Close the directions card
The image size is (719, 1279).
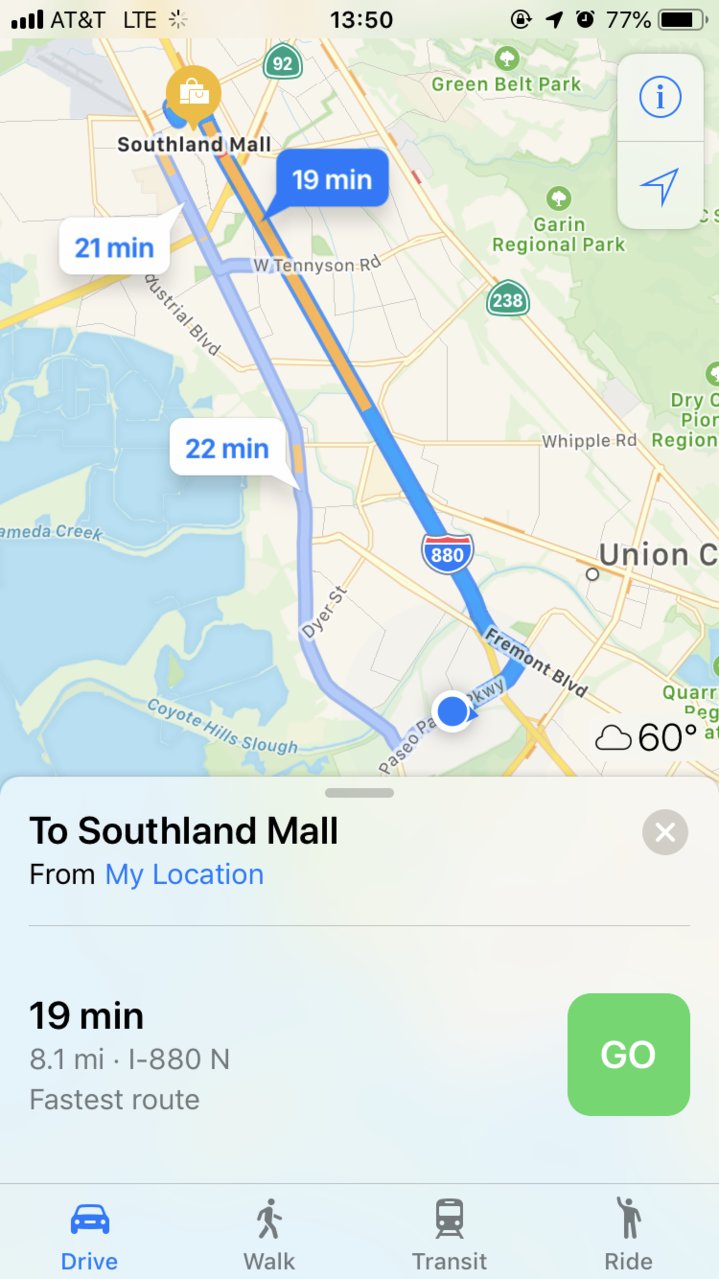coord(665,832)
